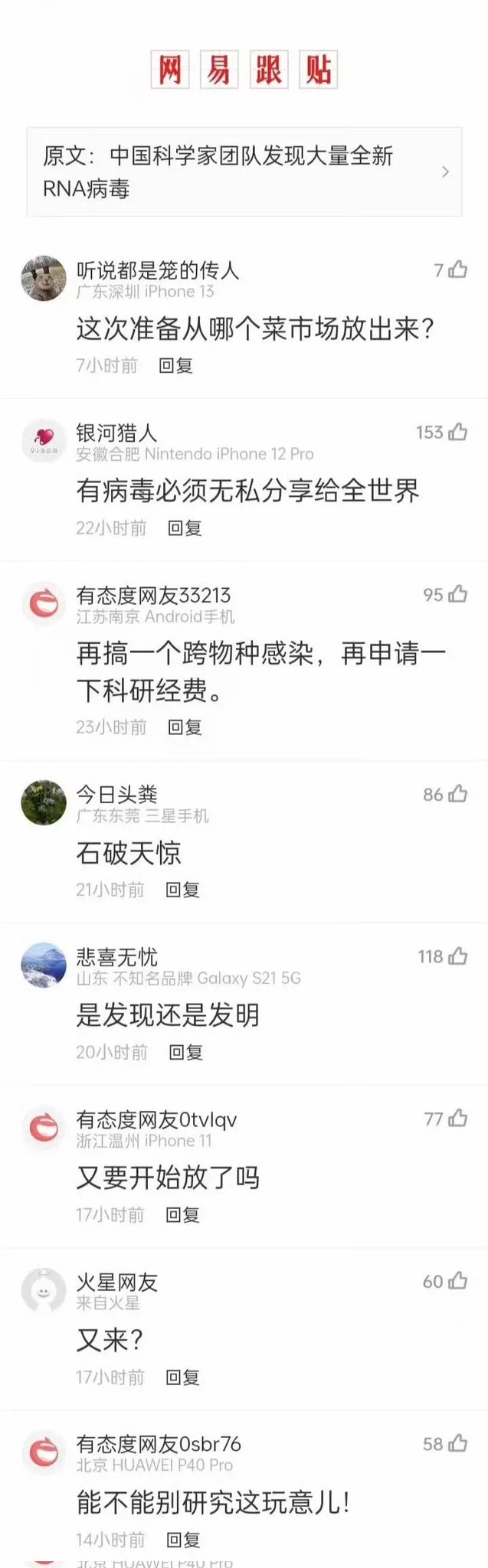Like the comment by 有态度网友0tvlqv
Image resolution: width=488 pixels, height=1568 pixels.
coord(457,1119)
